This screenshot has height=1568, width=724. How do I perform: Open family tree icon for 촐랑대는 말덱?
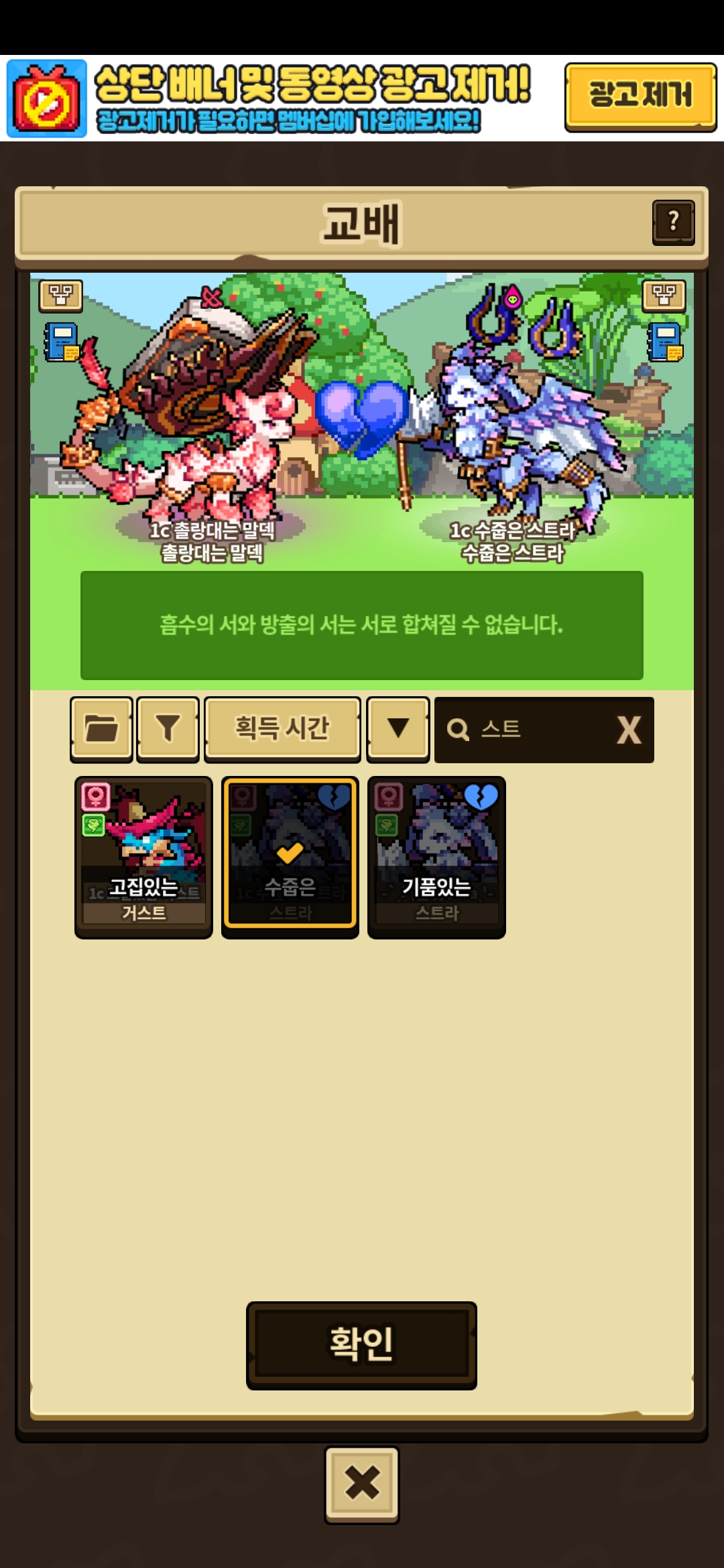(61, 295)
